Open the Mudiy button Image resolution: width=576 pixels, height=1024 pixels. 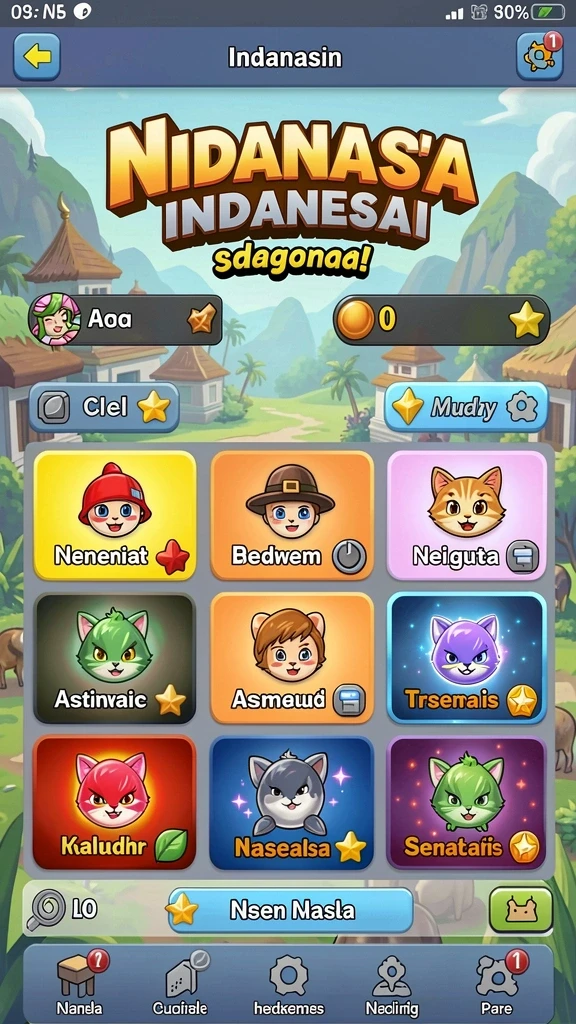[x=466, y=408]
